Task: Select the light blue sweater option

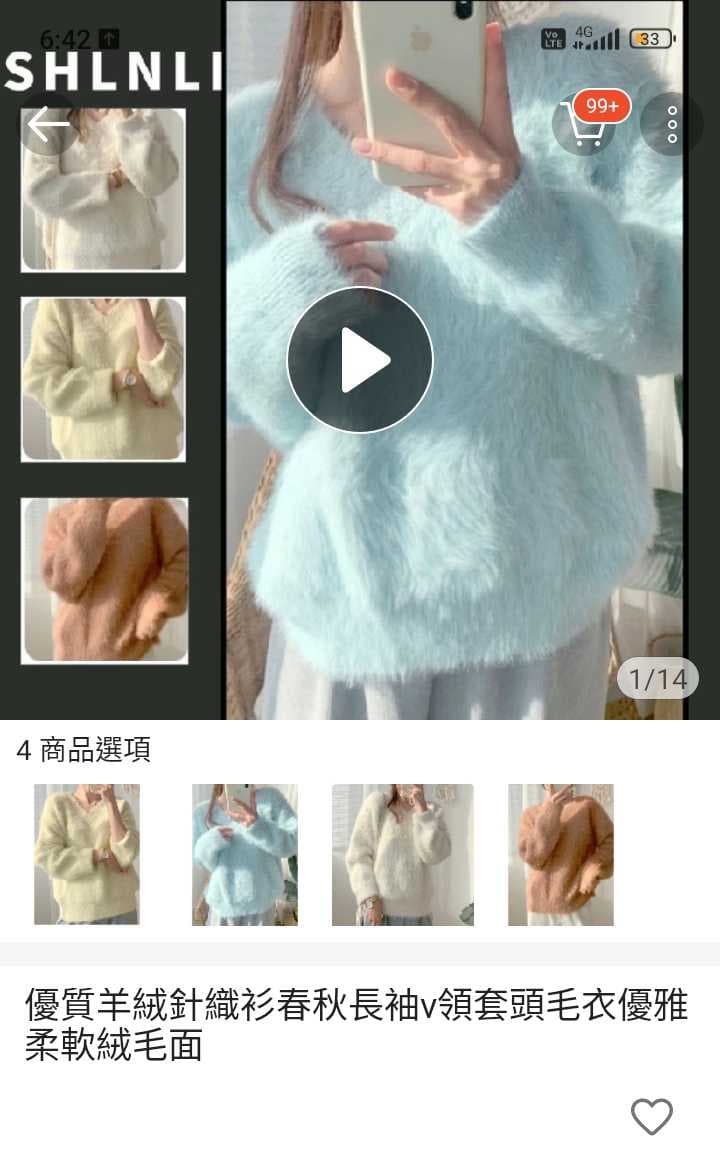Action: coord(245,854)
